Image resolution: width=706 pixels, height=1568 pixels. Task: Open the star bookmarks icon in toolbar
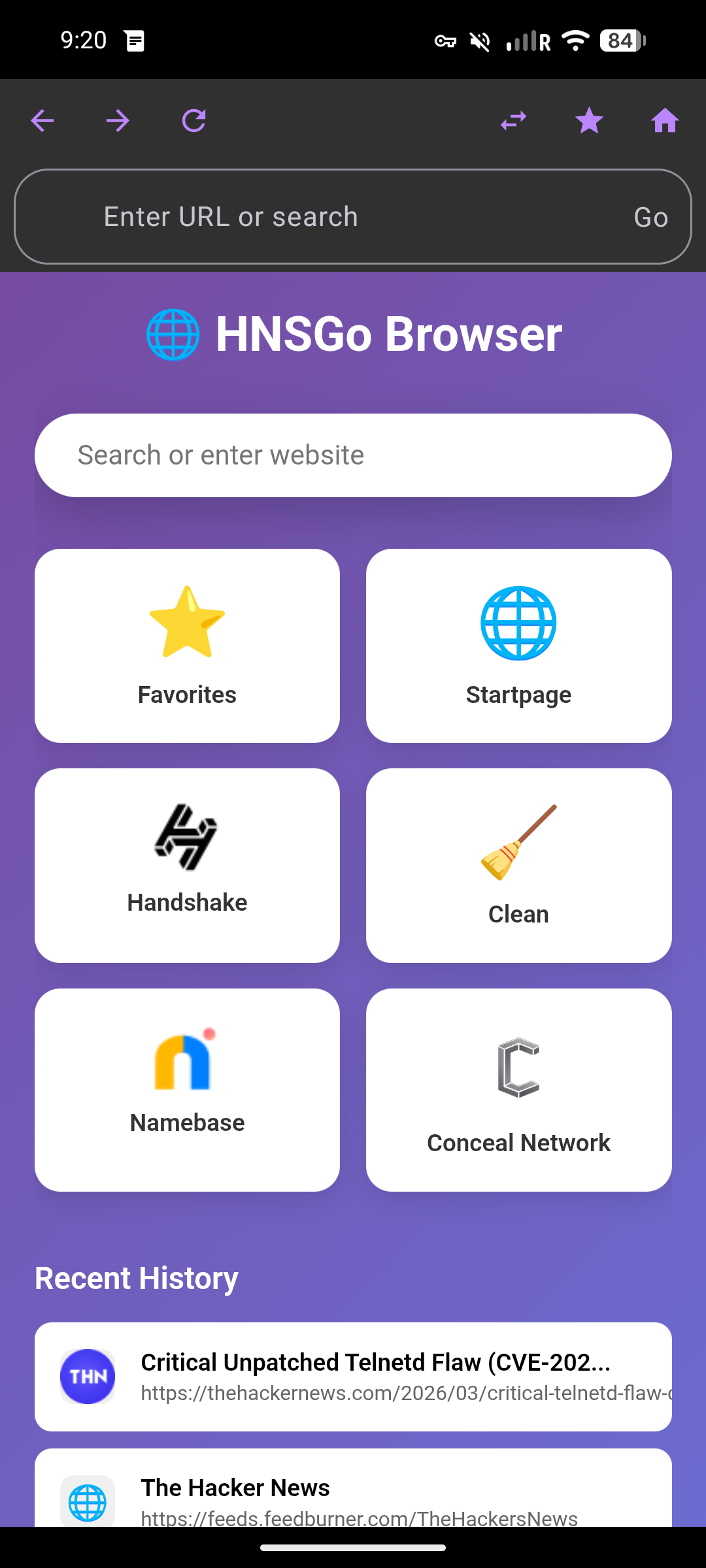tap(589, 121)
